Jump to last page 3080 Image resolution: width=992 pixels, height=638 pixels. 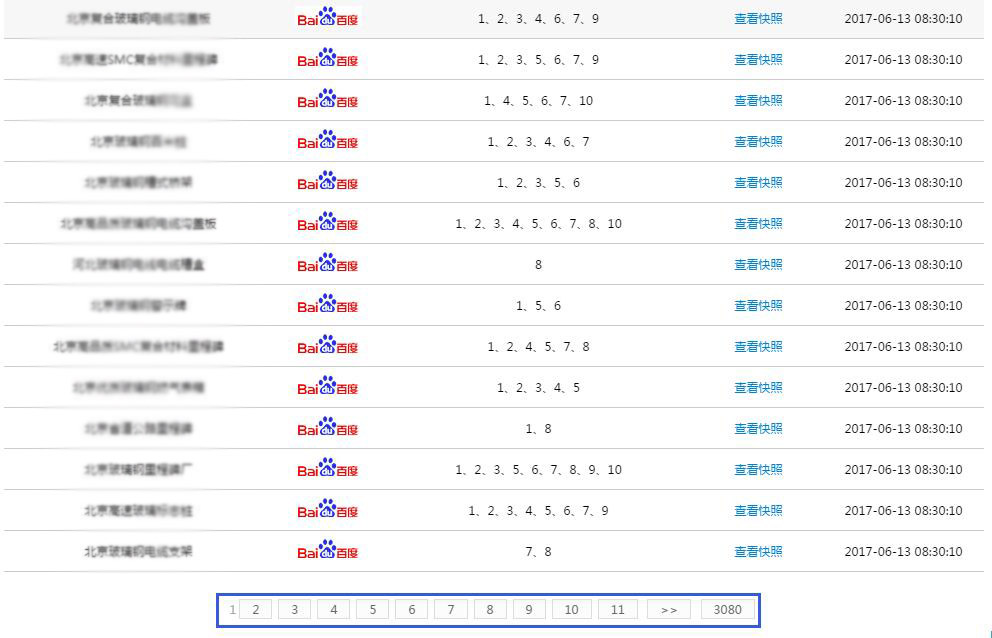pyautogui.click(x=728, y=610)
